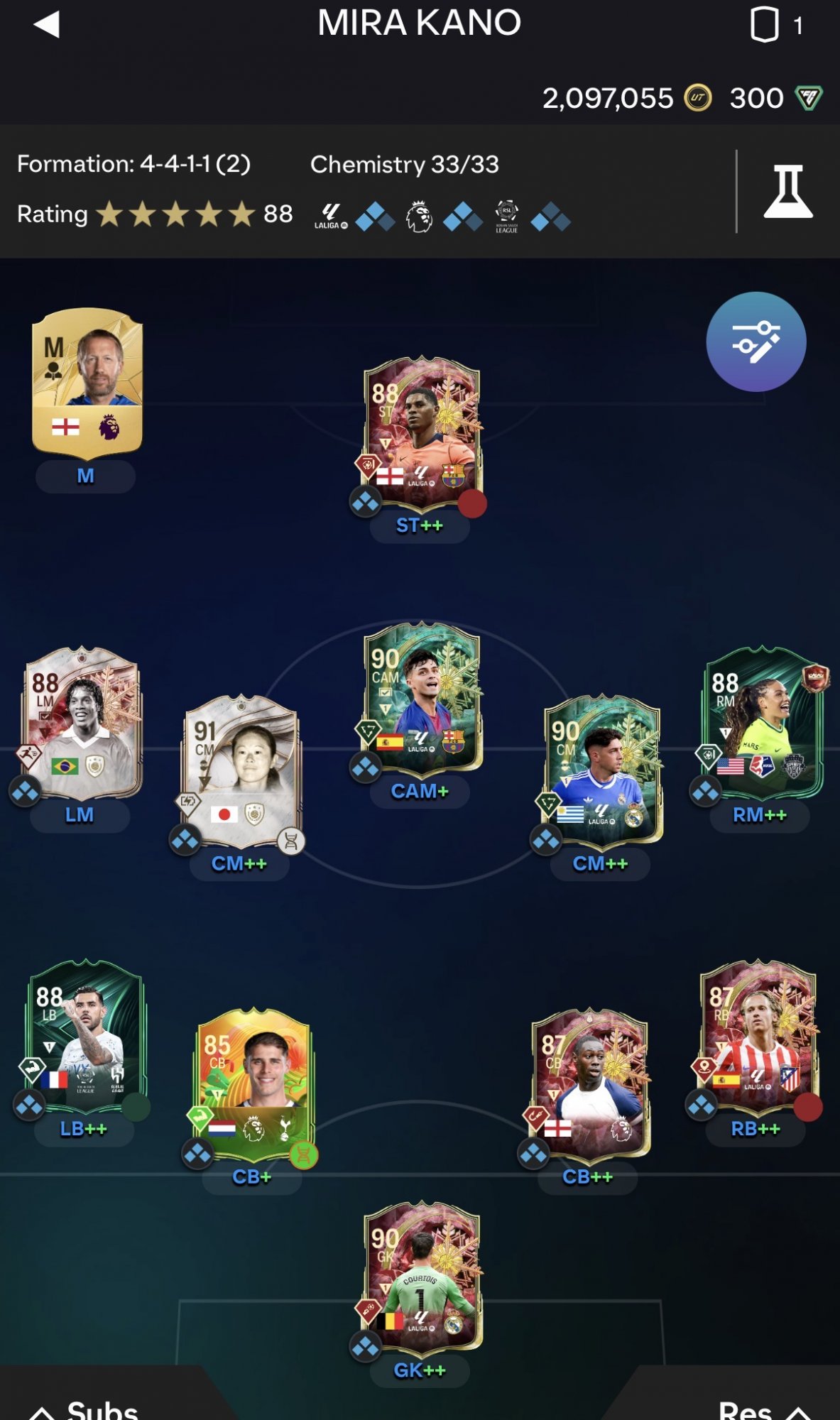Expand the Res reserves panel
This screenshot has width=840, height=1420.
[760, 1406]
